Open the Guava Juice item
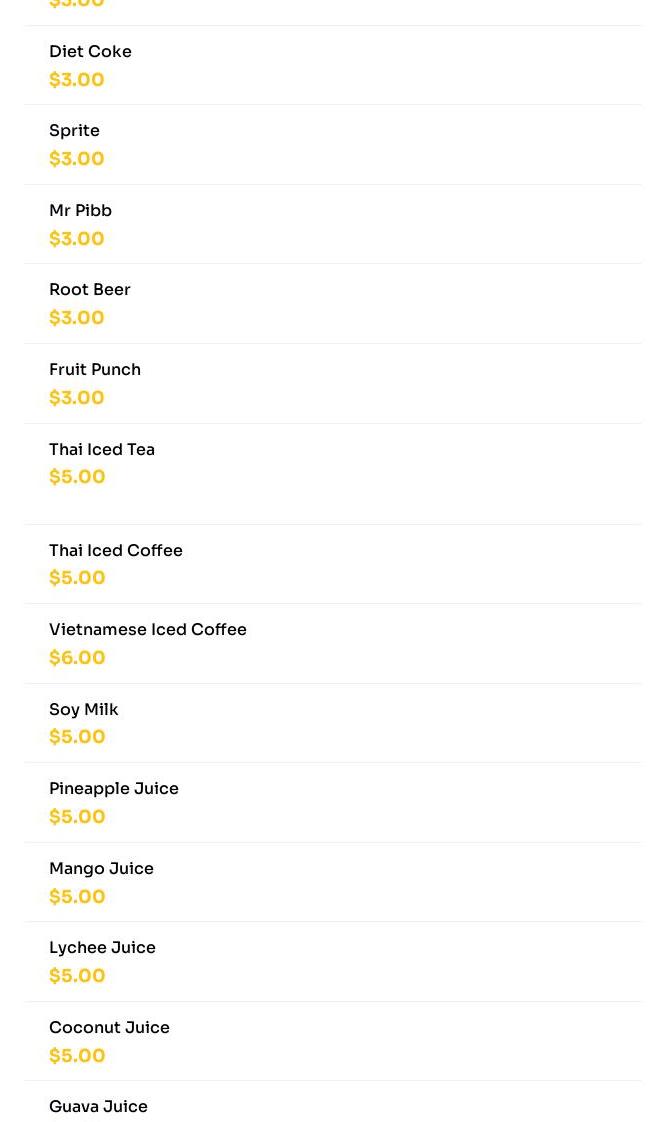This screenshot has width=665, height=1122. (x=333, y=1102)
